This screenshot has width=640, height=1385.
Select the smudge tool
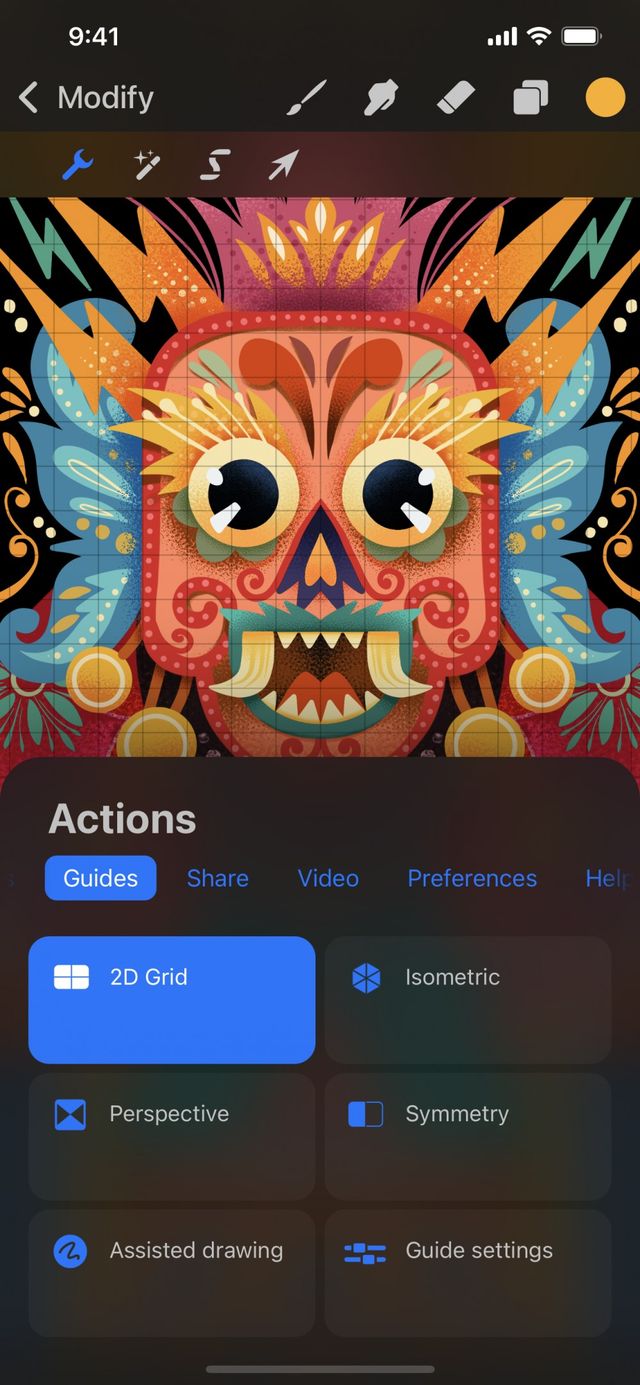pyautogui.click(x=382, y=98)
